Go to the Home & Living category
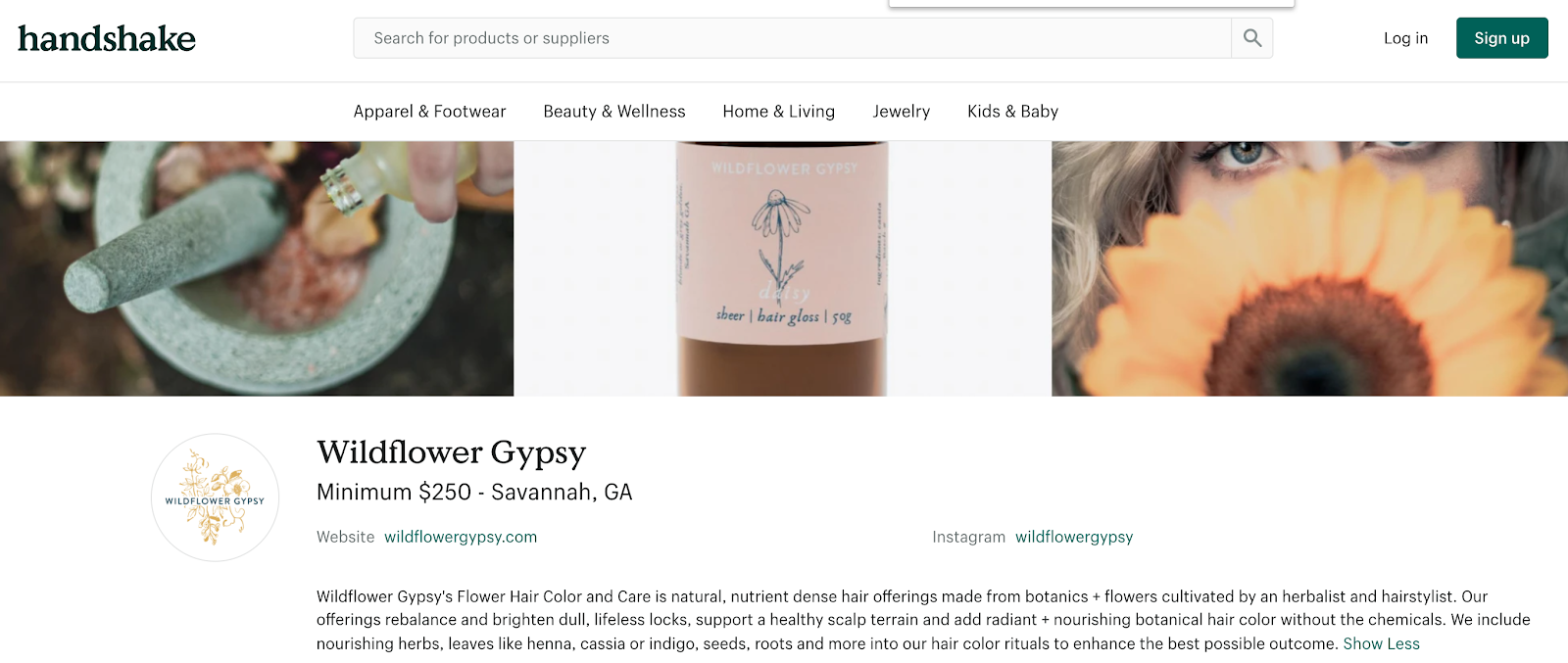This screenshot has width=1568, height=663. point(778,112)
